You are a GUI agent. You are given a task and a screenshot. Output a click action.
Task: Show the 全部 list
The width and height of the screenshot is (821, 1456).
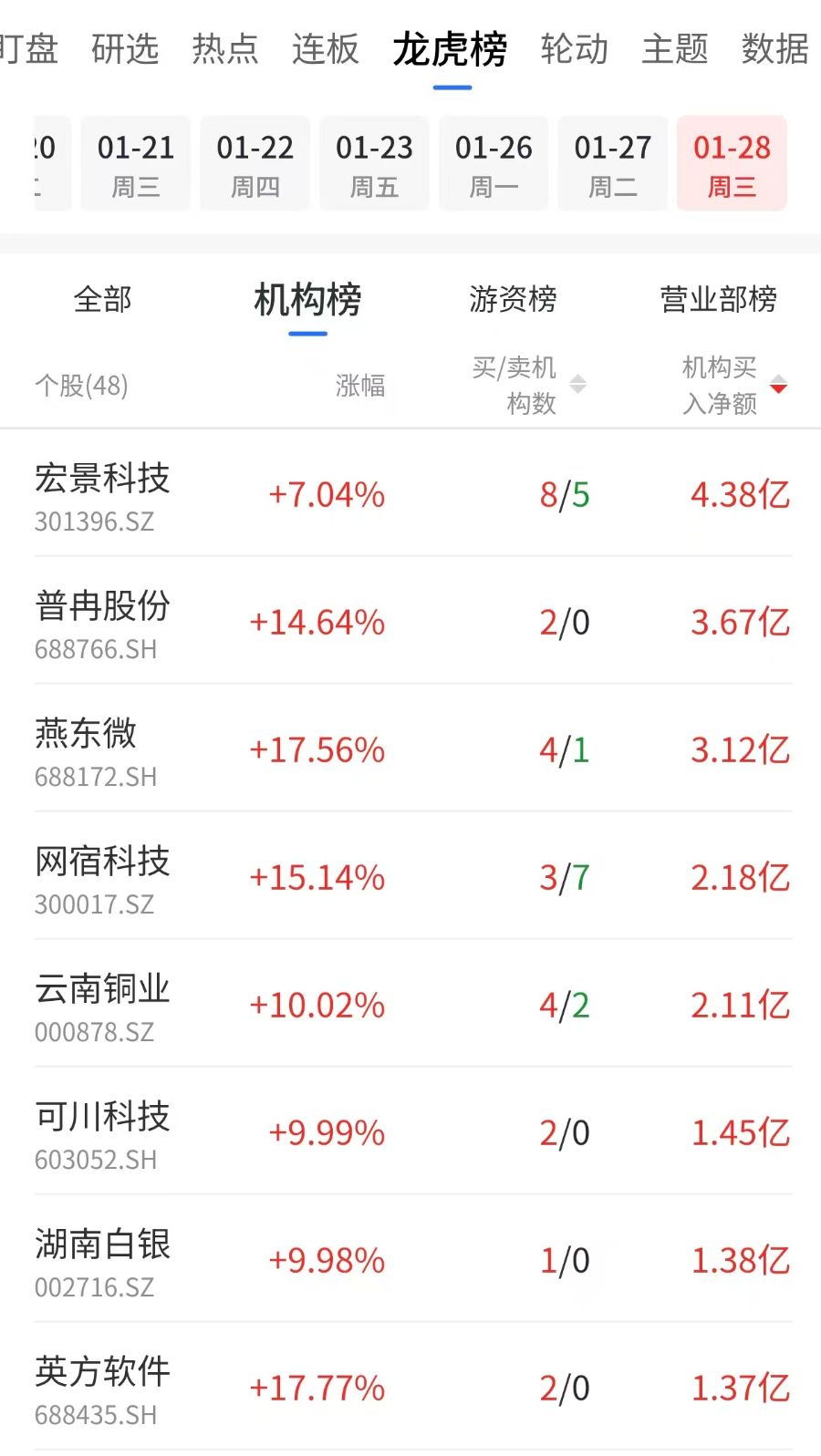[103, 299]
